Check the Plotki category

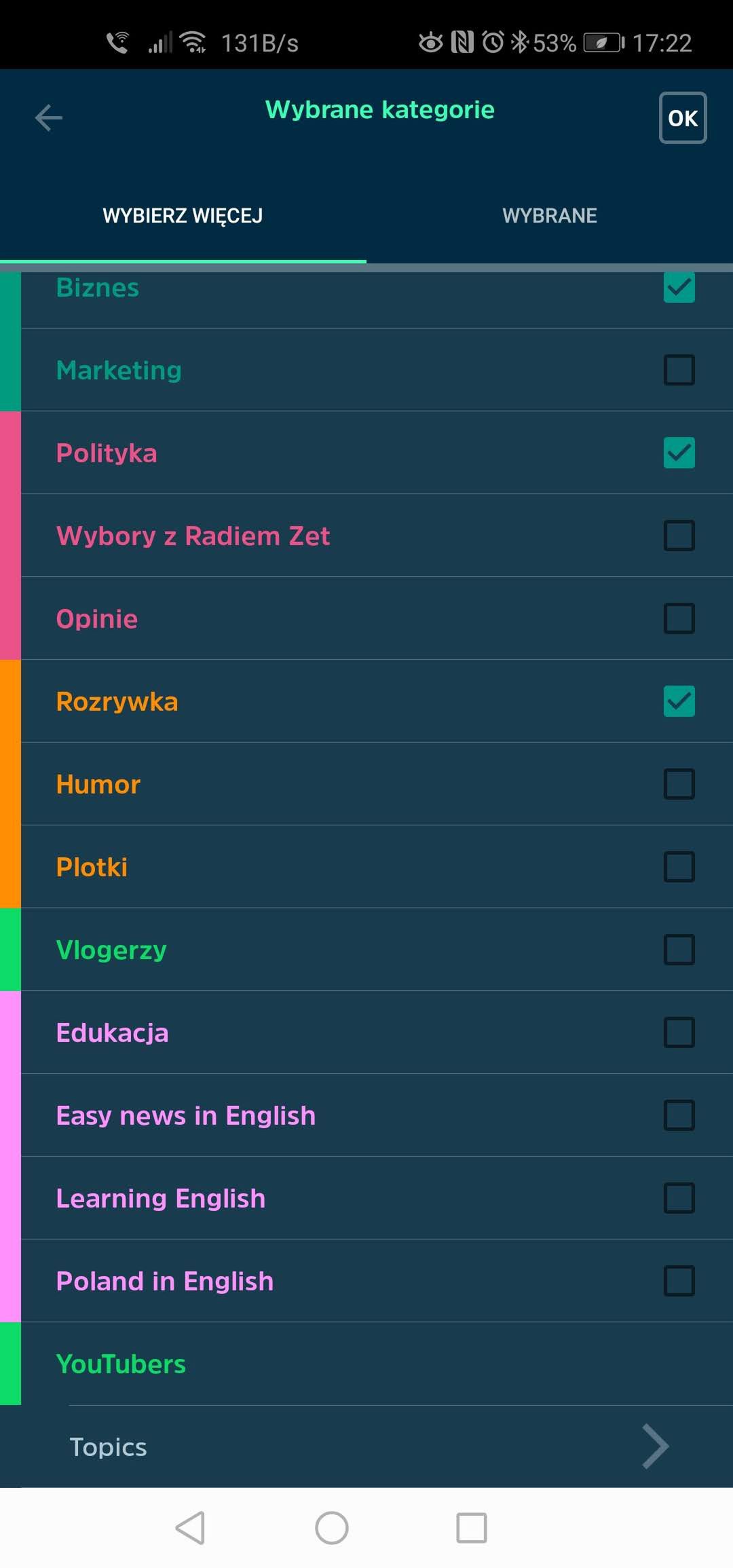click(679, 867)
